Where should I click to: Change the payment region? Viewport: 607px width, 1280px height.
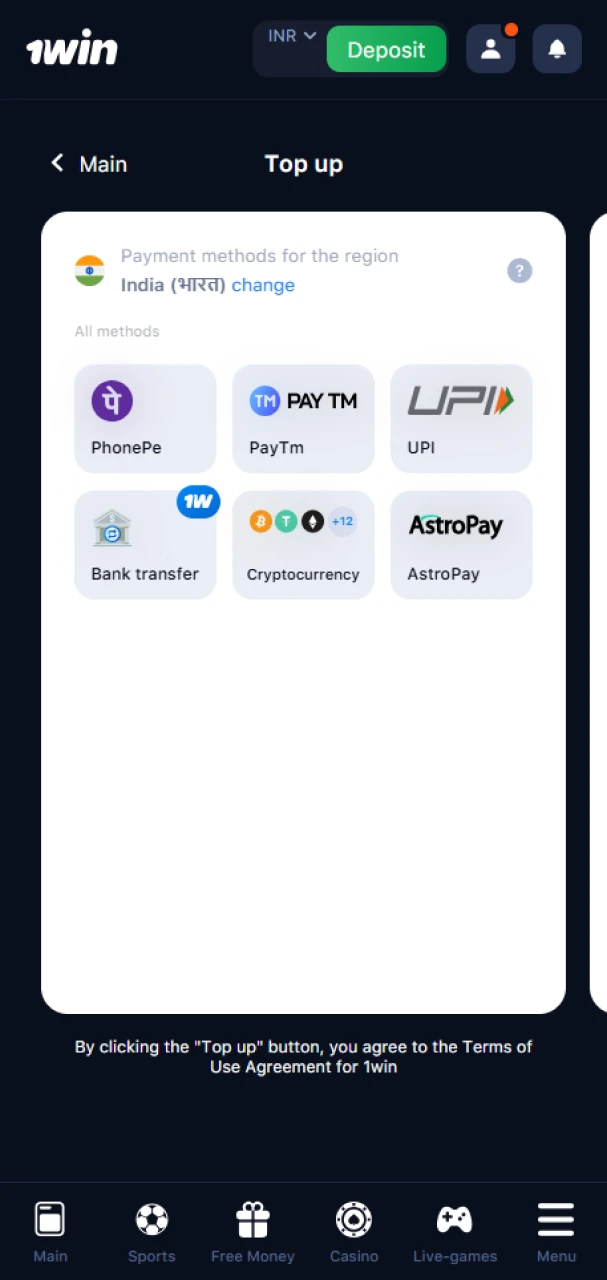pyautogui.click(x=263, y=285)
